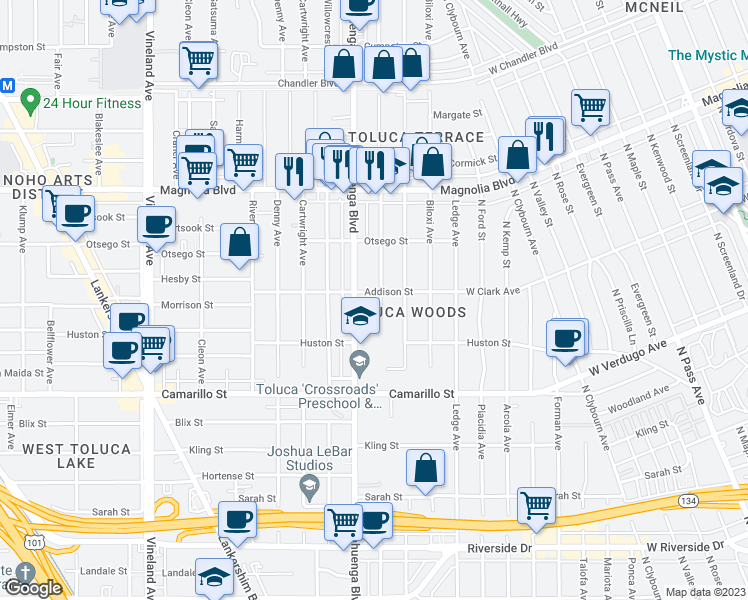Open the 24 Hour Fitness place pin
Viewport: 748px width, 600px height.
click(x=31, y=102)
